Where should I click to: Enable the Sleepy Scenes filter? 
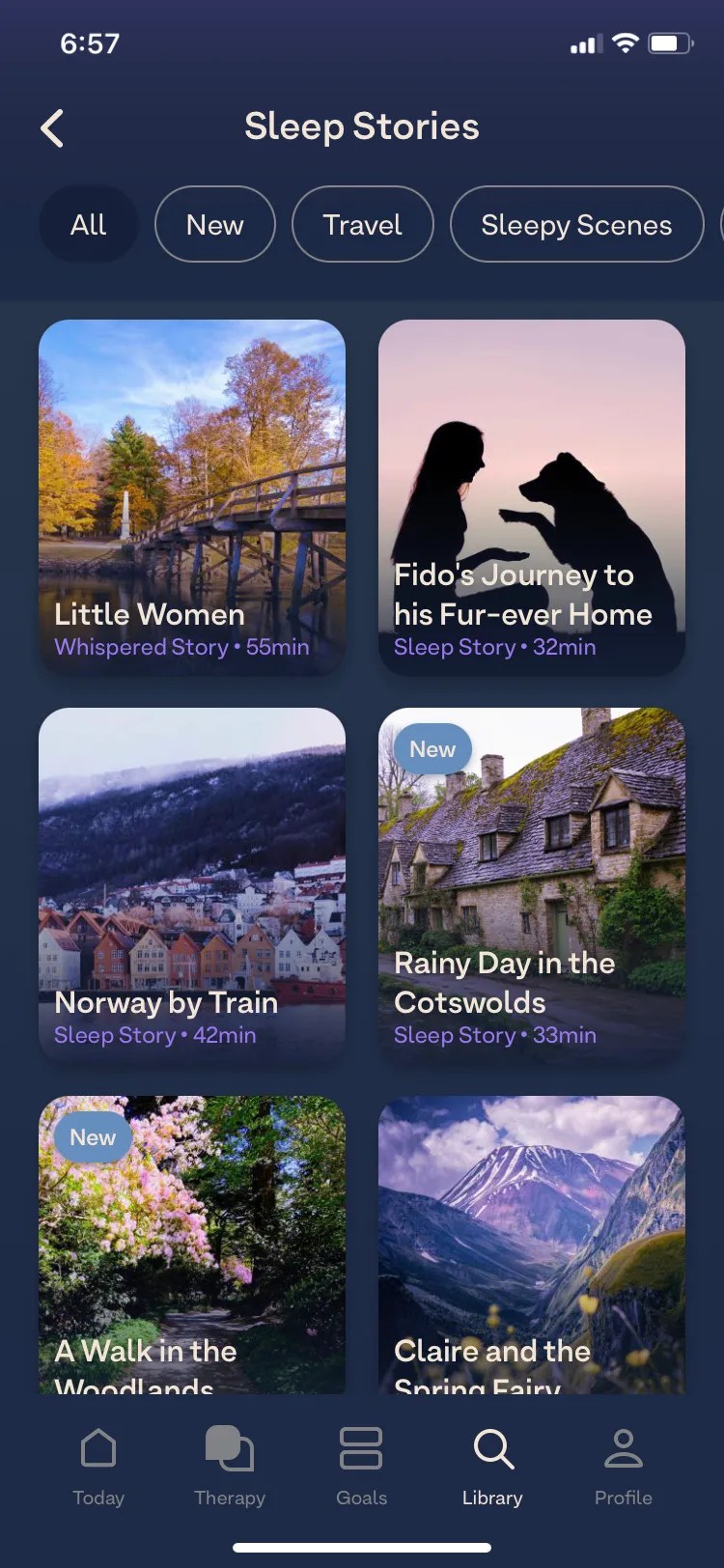(x=576, y=224)
